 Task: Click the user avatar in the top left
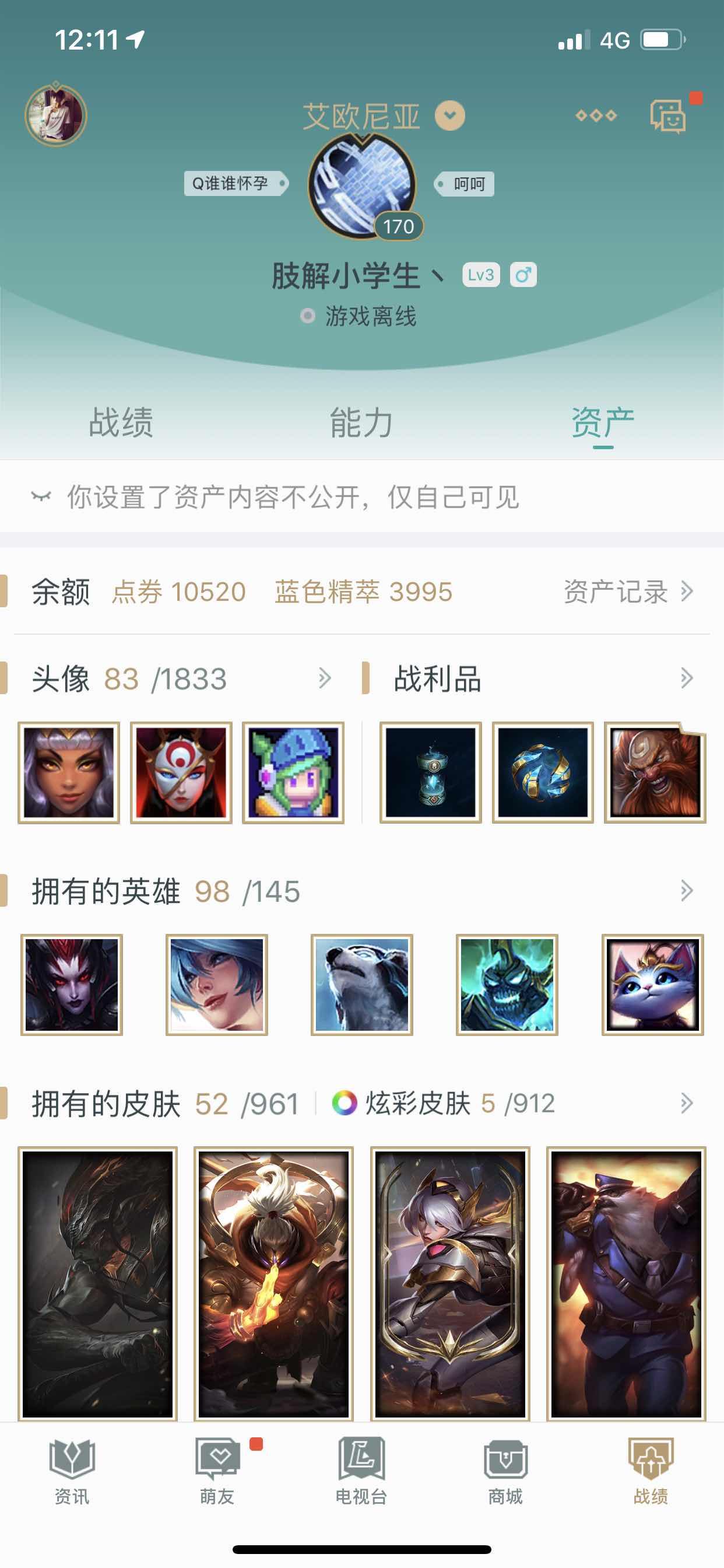[54, 116]
